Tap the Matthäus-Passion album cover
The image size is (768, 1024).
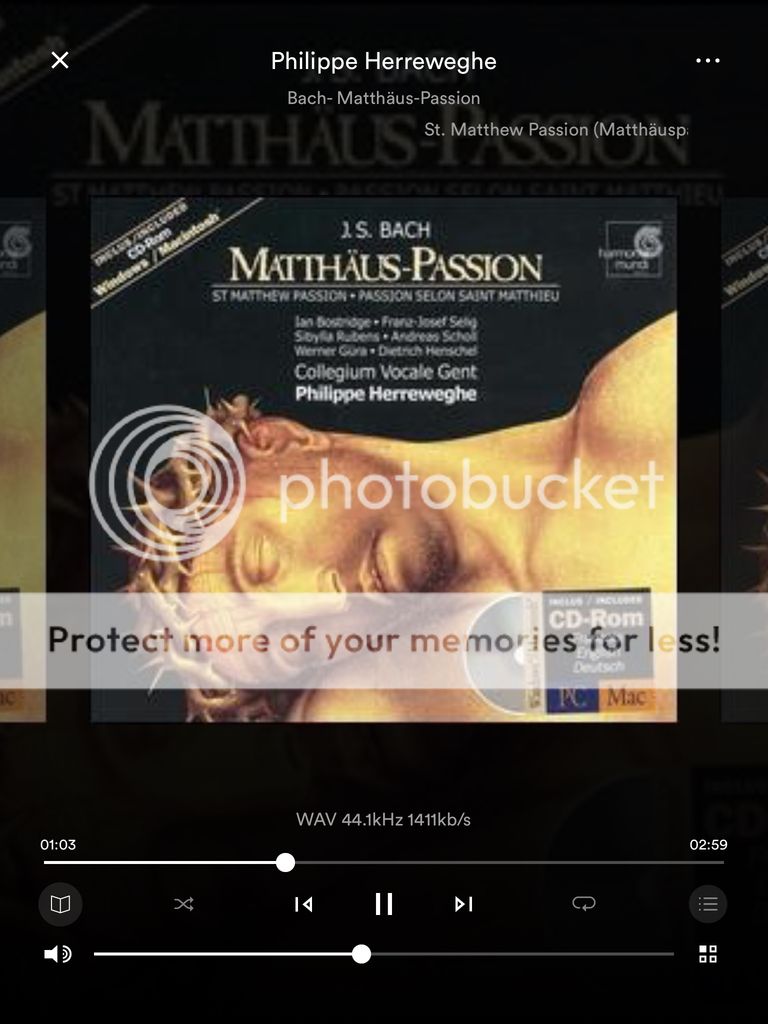tap(384, 458)
